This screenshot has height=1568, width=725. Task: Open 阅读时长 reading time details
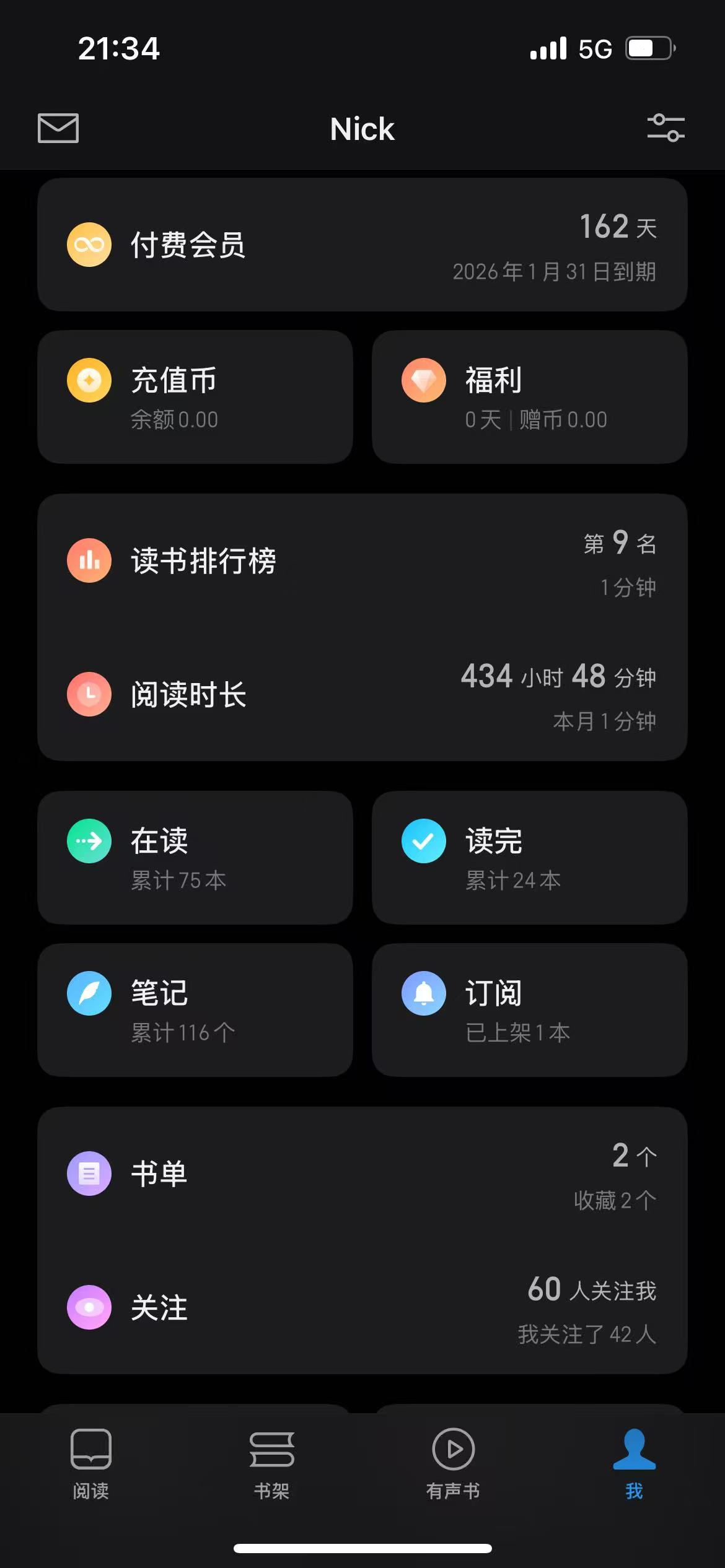[x=362, y=695]
